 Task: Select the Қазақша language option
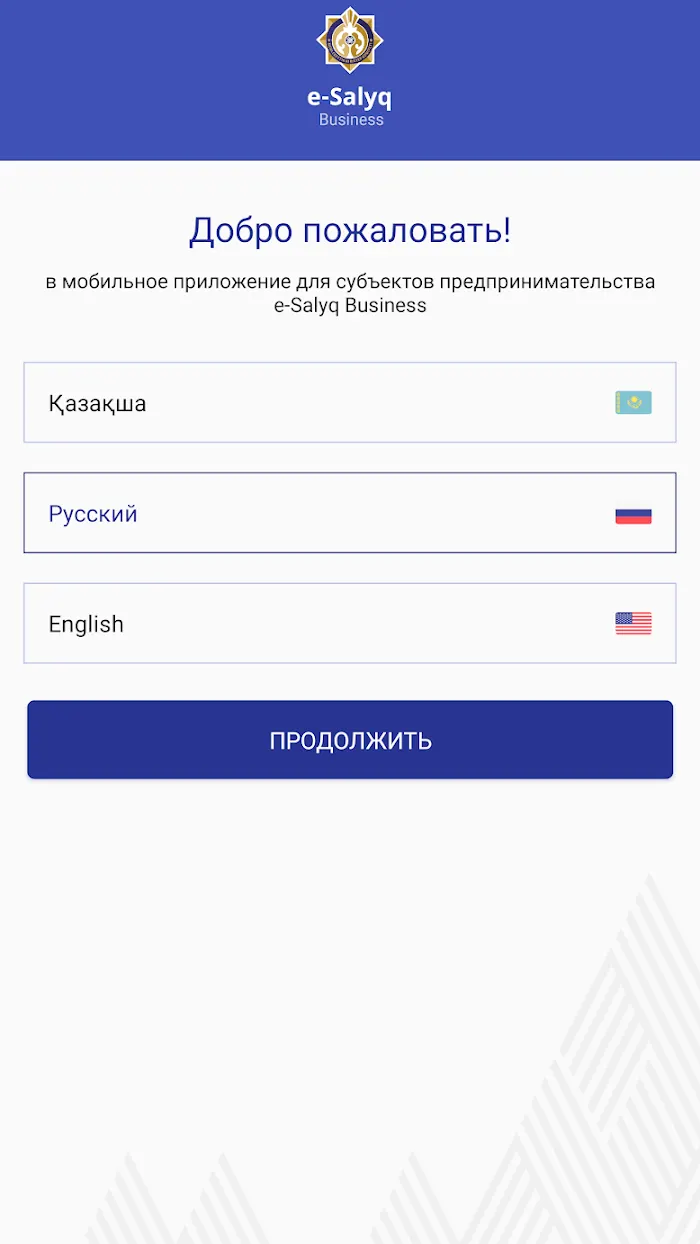pos(350,403)
